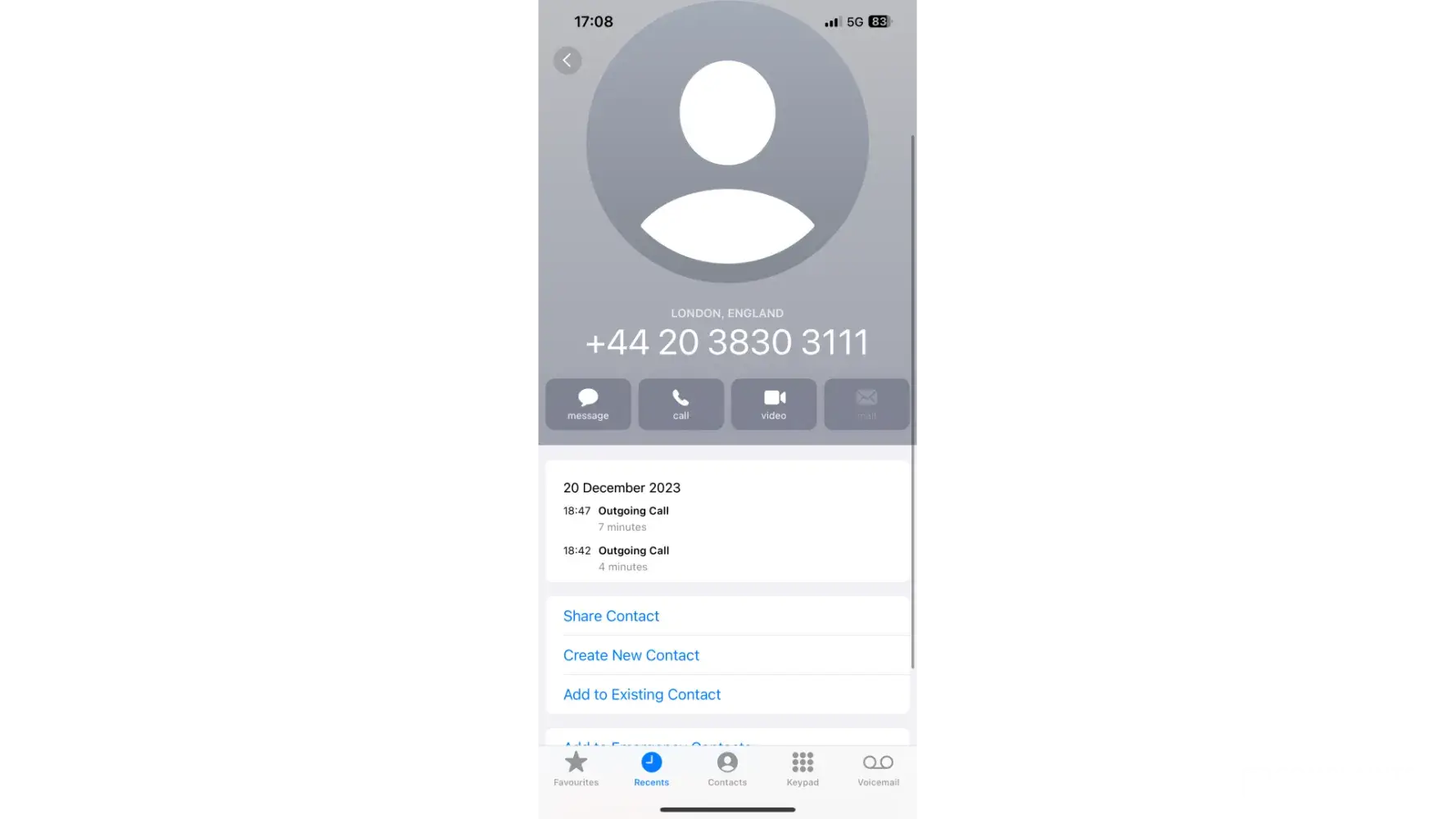The image size is (1456, 819).
Task: Open the Recents tab
Action: point(651,769)
